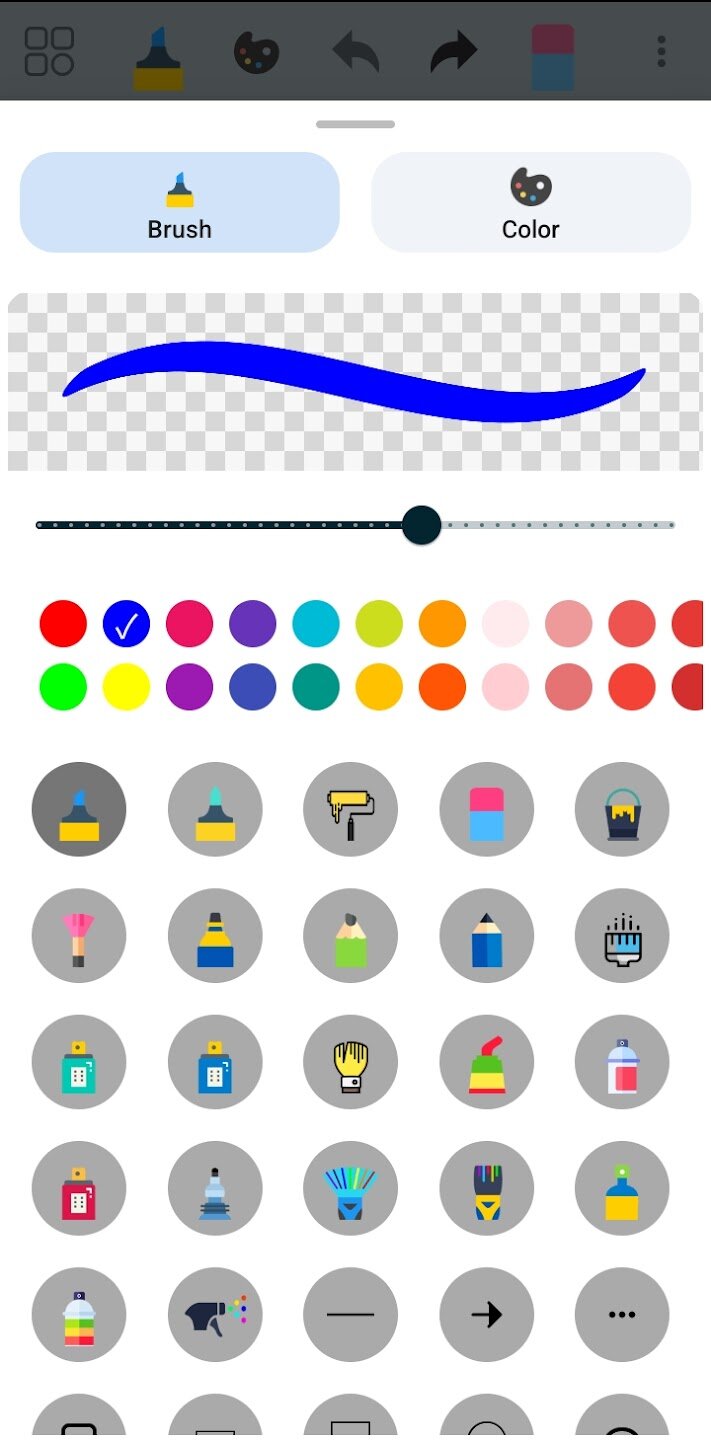Redo the last undone action

click(x=453, y=52)
